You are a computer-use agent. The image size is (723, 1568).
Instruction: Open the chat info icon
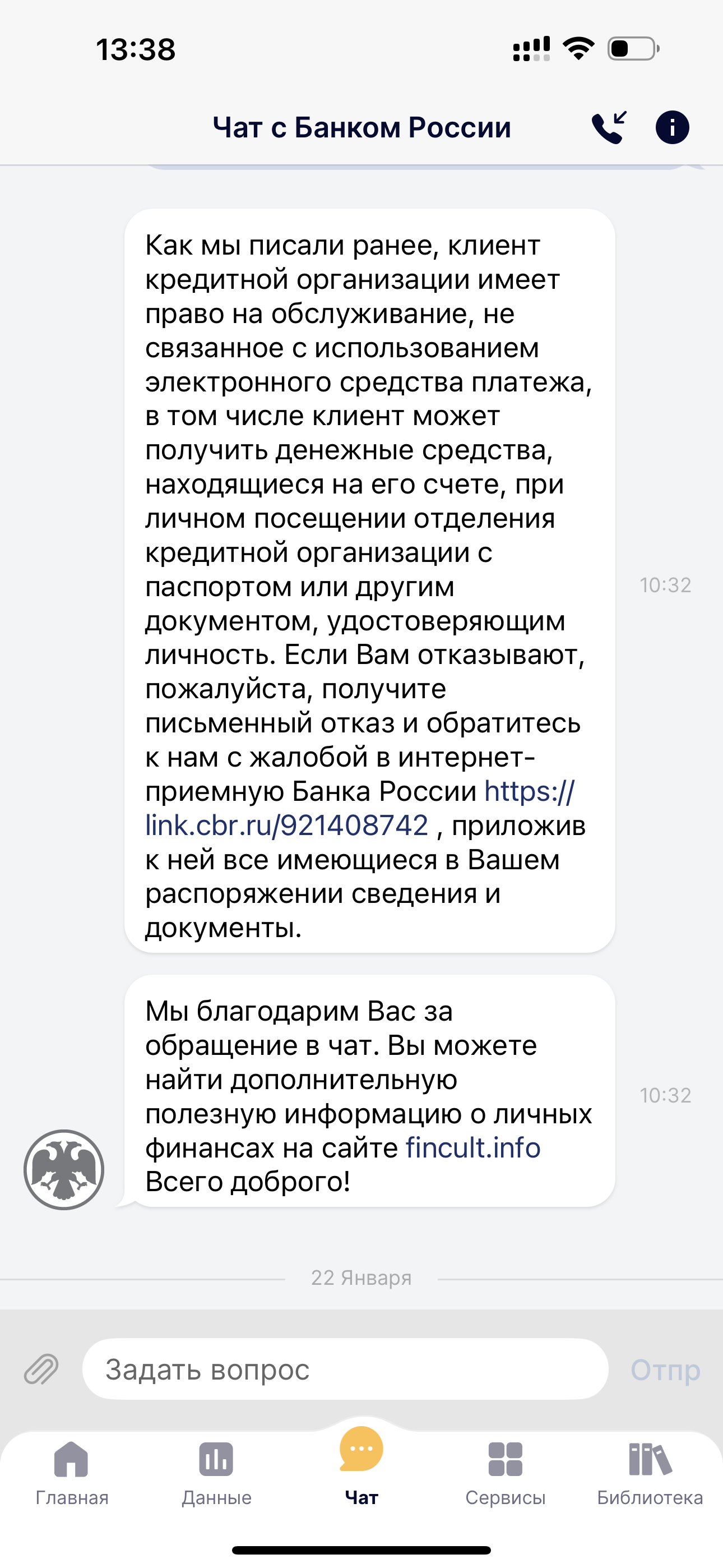tap(672, 128)
